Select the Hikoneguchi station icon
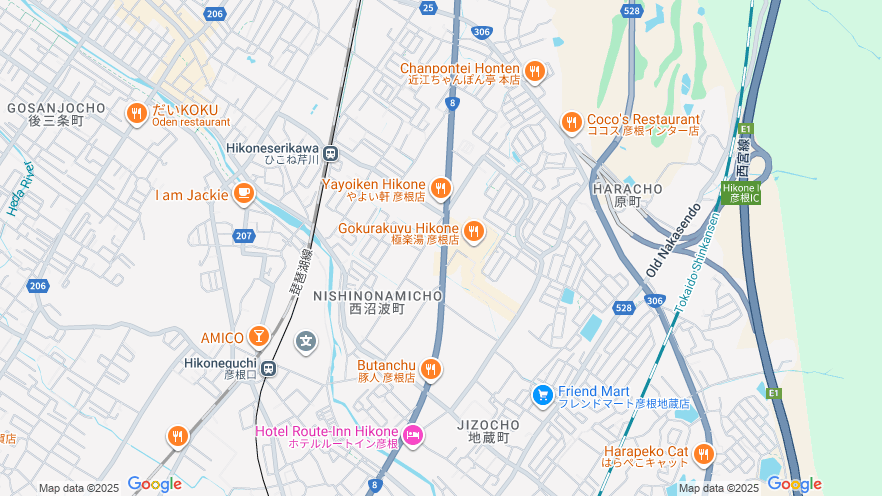The height and width of the screenshot is (496, 882). pyautogui.click(x=268, y=369)
